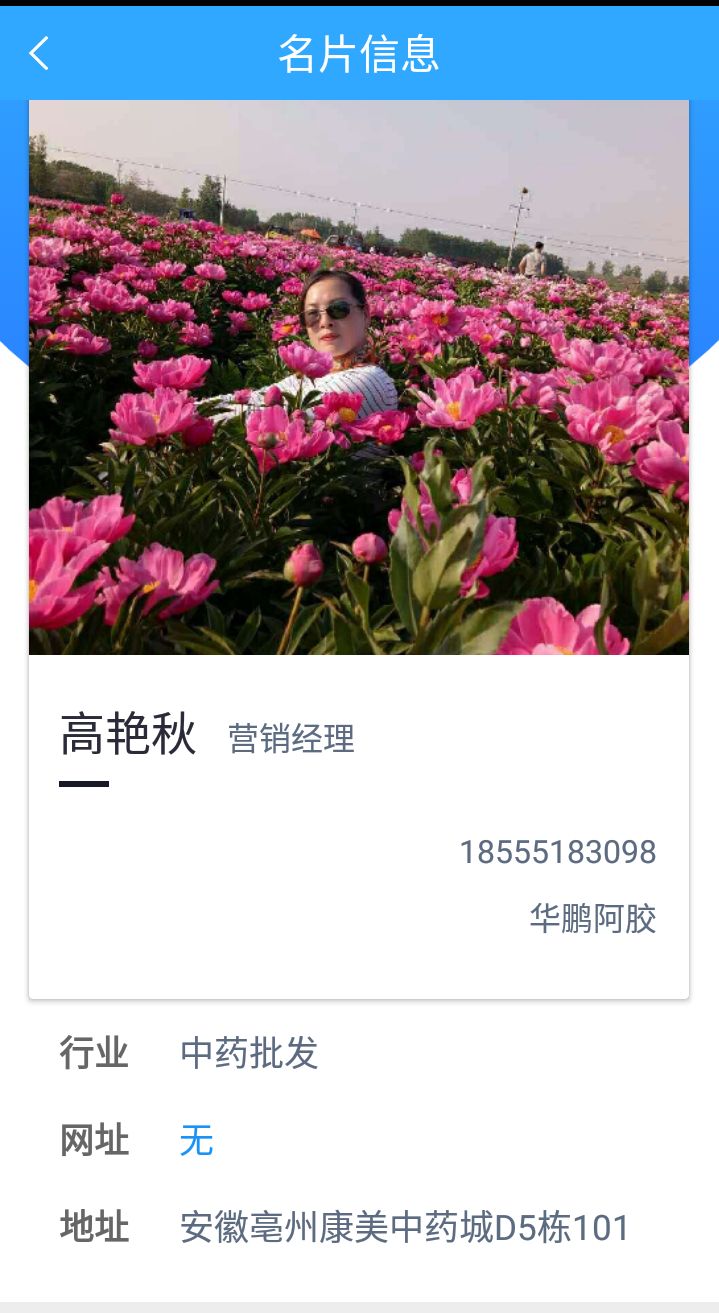Tap the blue 无 website link
Screen dimensions: 719x1313
tap(196, 1140)
